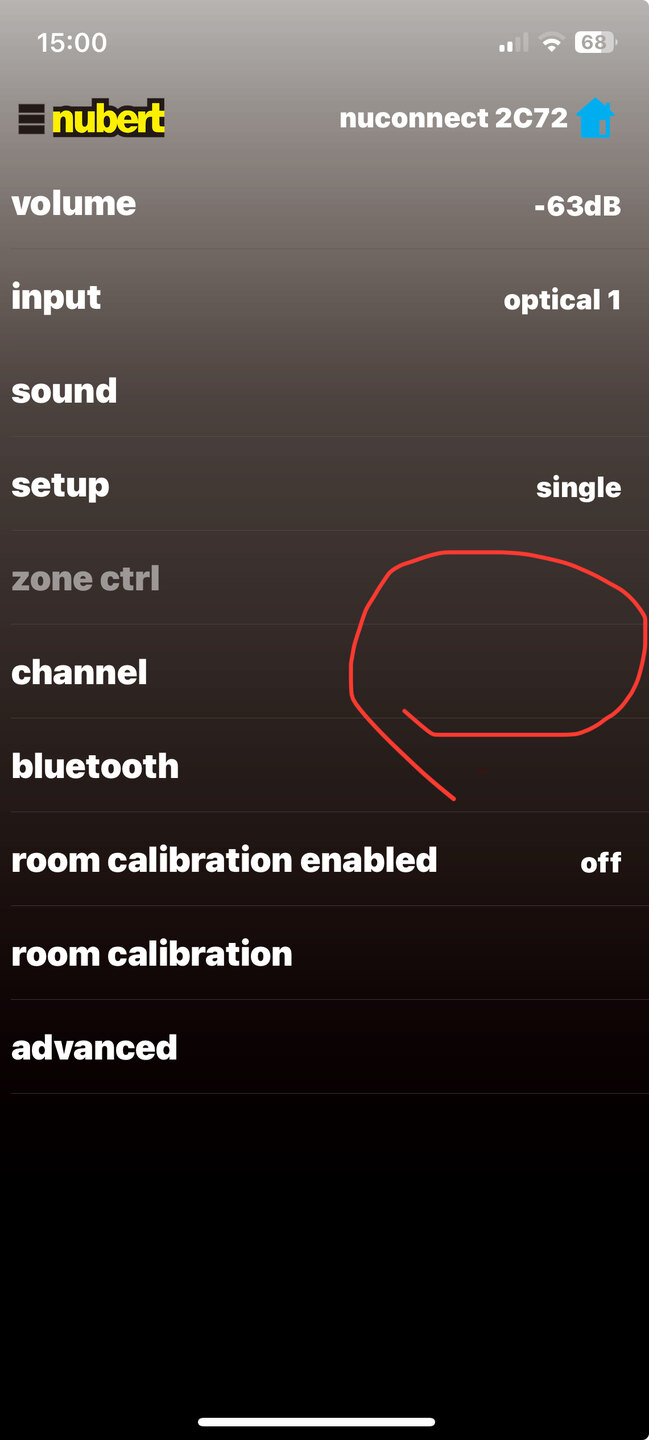Open the volume setting
649x1440 pixels.
[316, 204]
